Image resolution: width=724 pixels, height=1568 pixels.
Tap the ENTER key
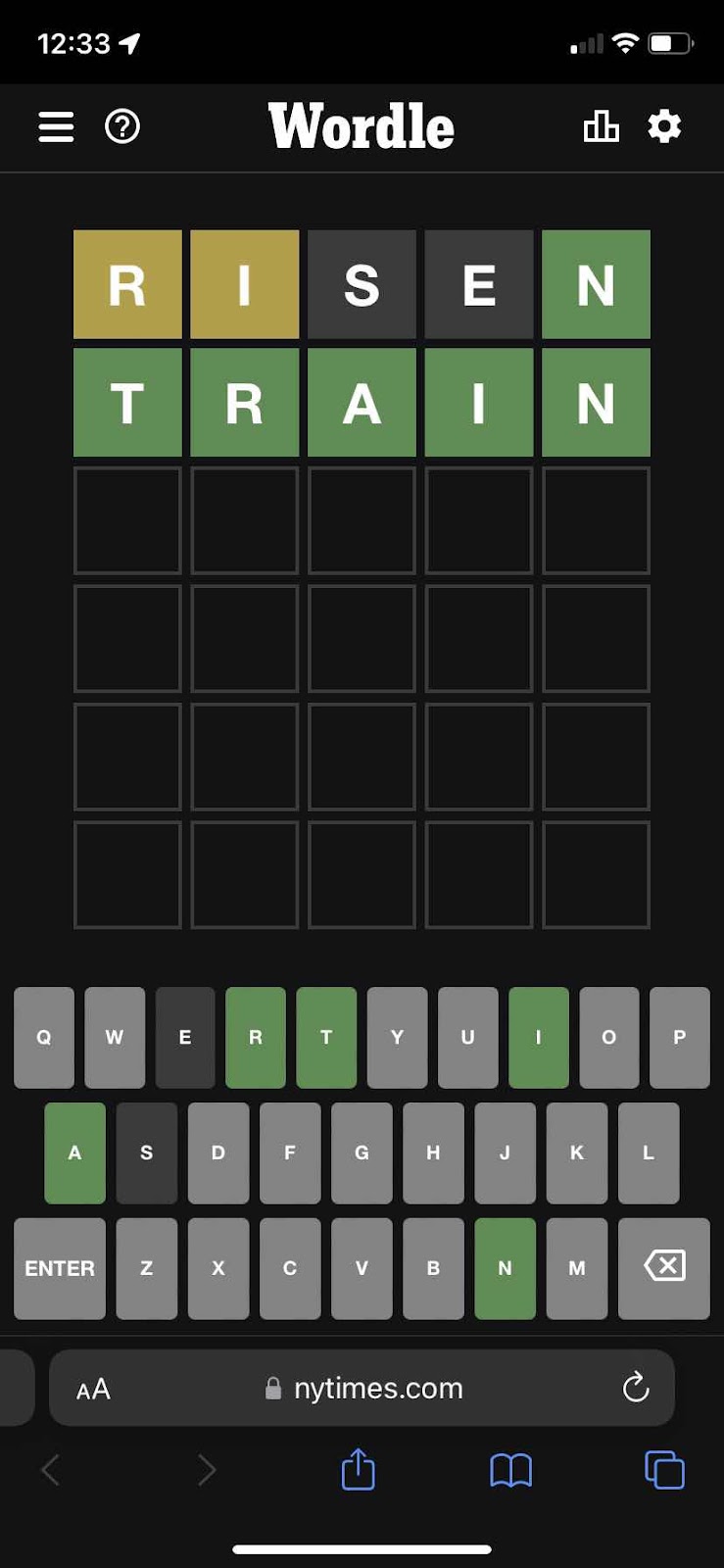click(x=60, y=1268)
